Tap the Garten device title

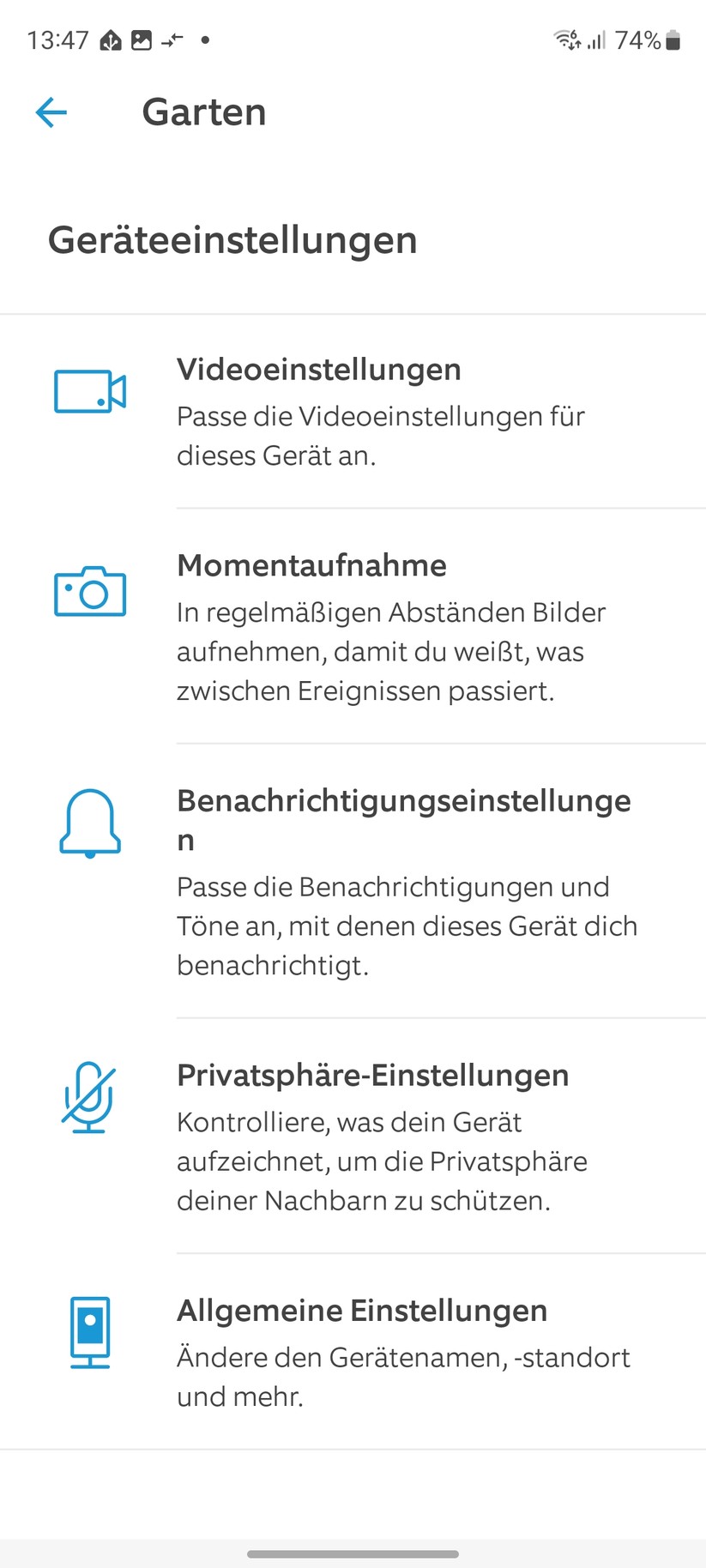coord(203,112)
